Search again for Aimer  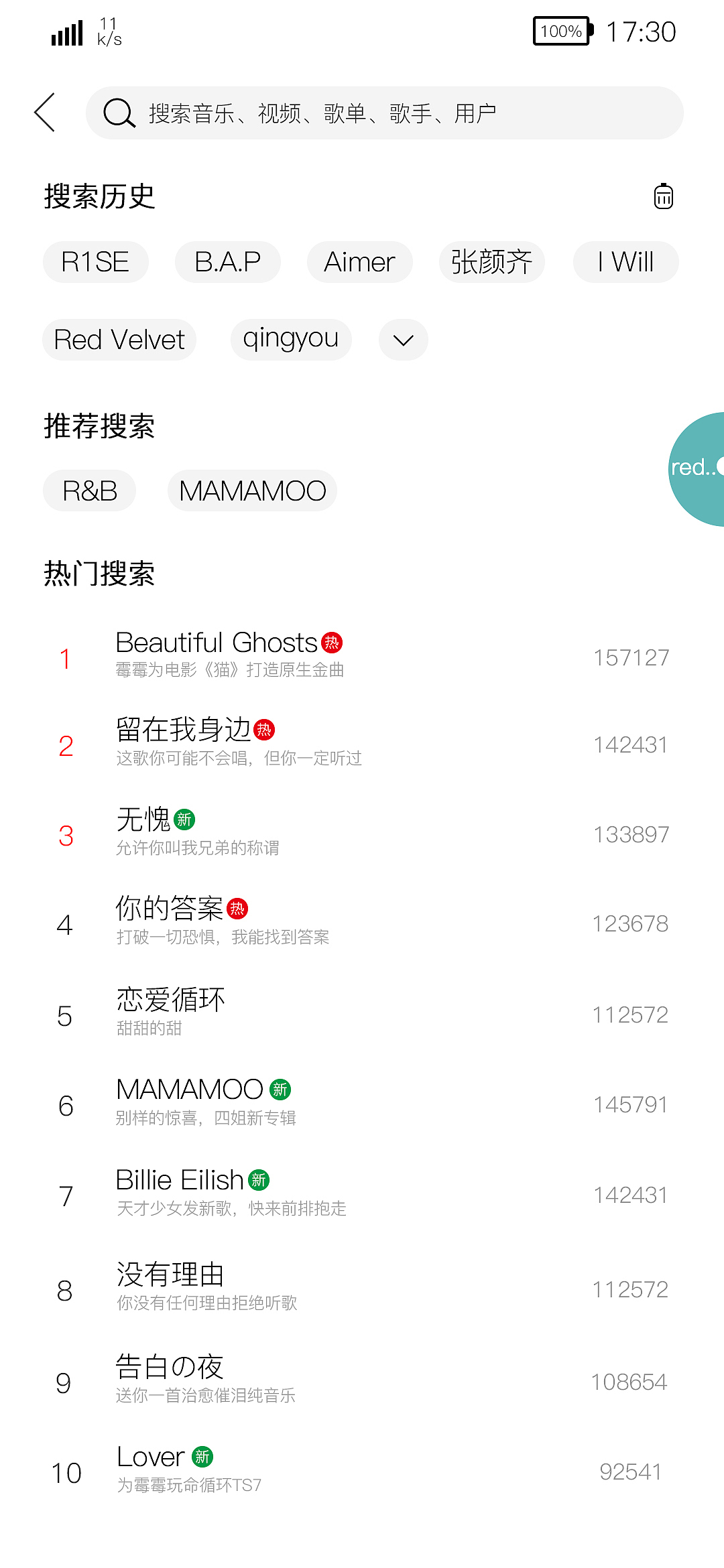[x=359, y=262]
